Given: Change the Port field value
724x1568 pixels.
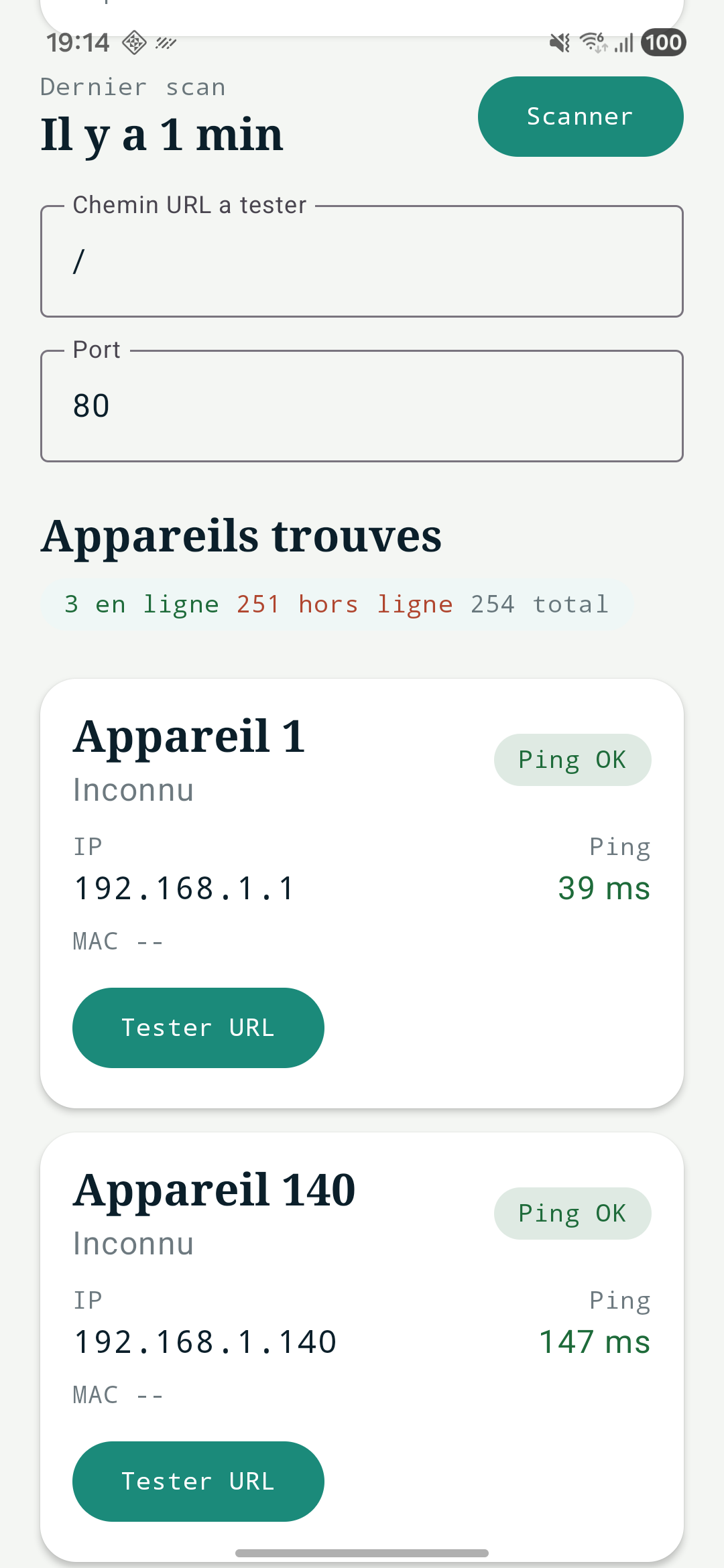Looking at the screenshot, I should [362, 406].
